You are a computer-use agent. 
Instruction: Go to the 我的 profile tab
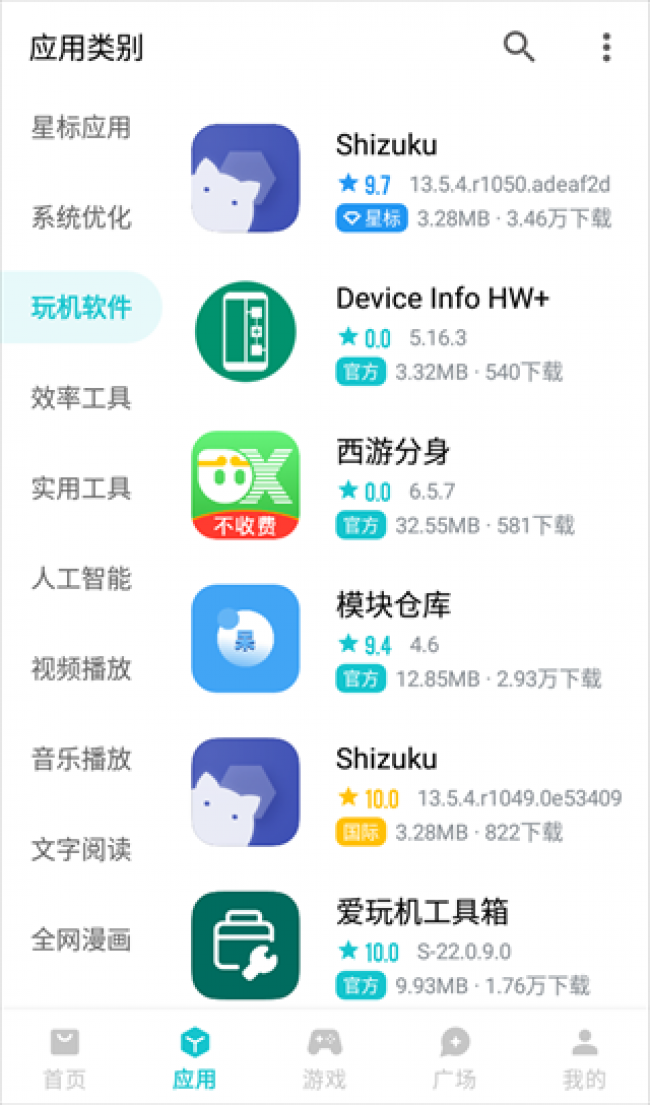coord(584,1058)
